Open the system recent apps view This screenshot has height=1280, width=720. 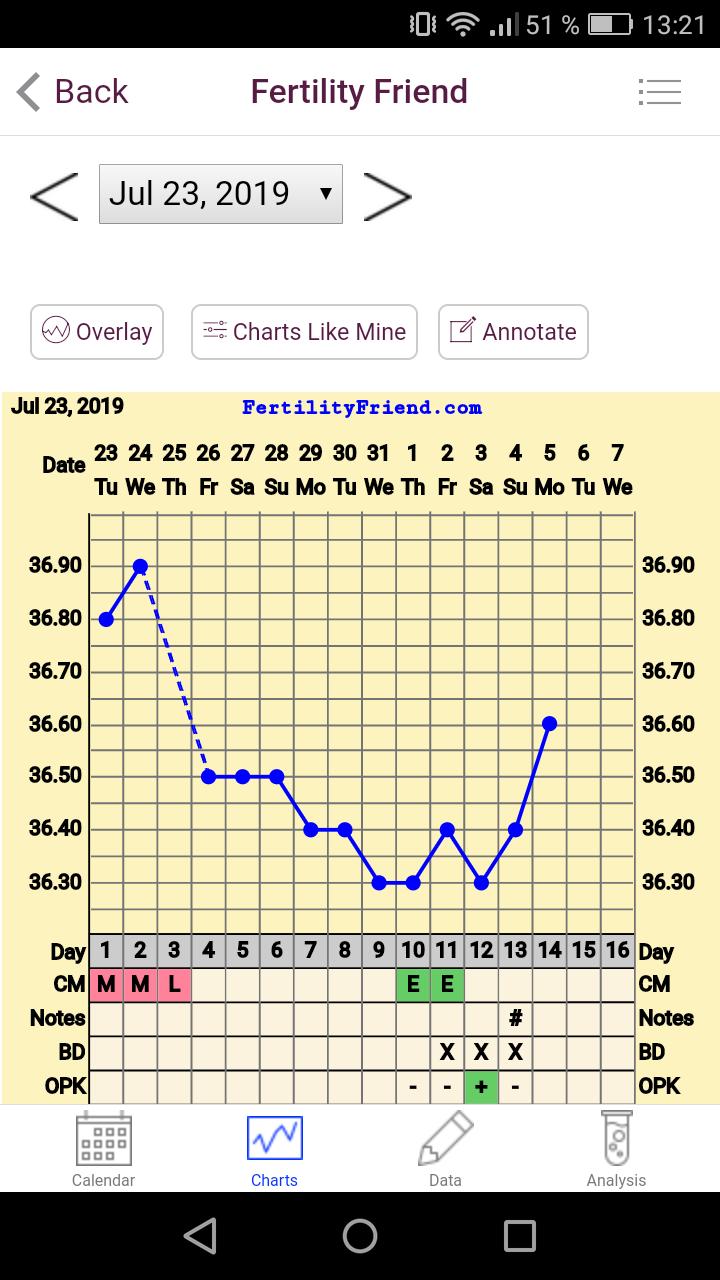point(519,1236)
